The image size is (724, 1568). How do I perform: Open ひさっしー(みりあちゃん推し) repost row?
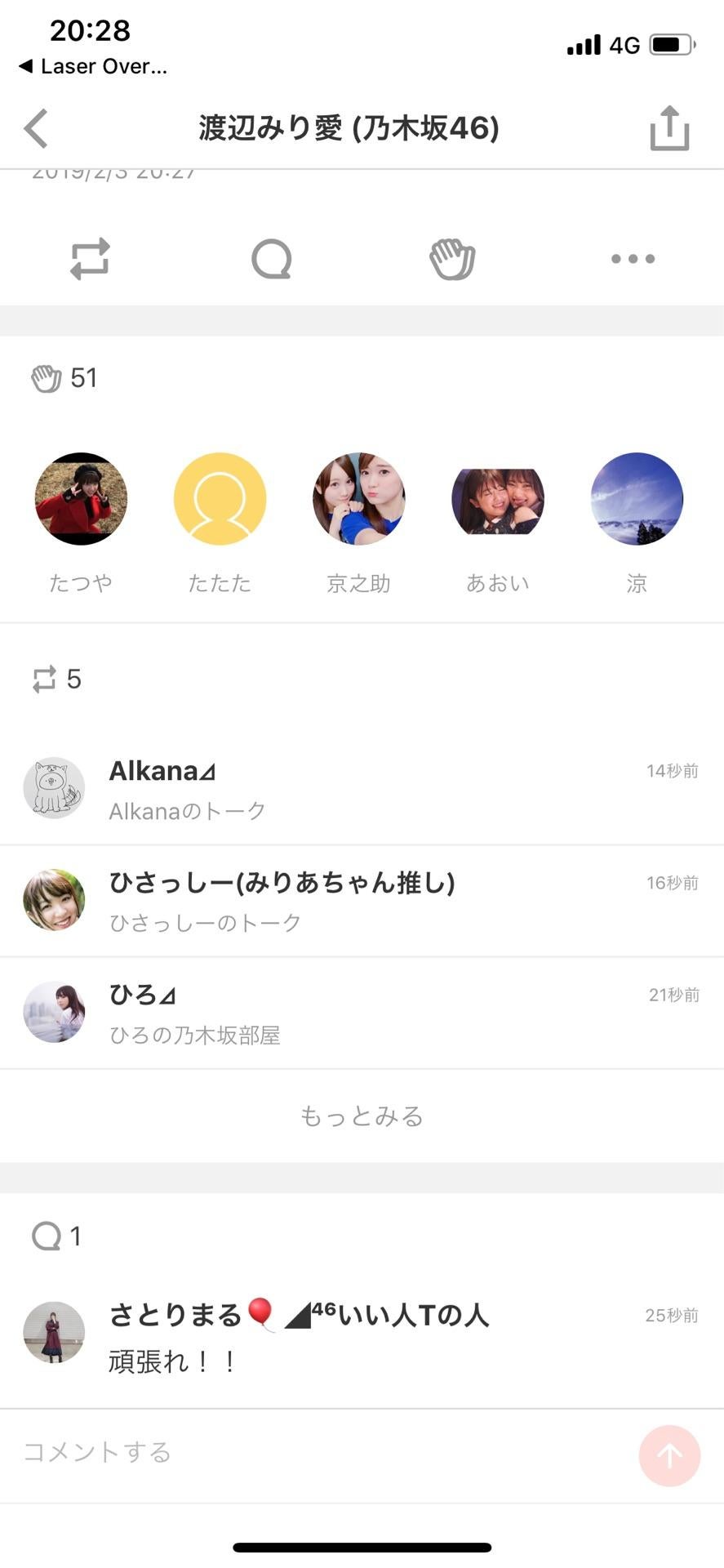click(362, 901)
